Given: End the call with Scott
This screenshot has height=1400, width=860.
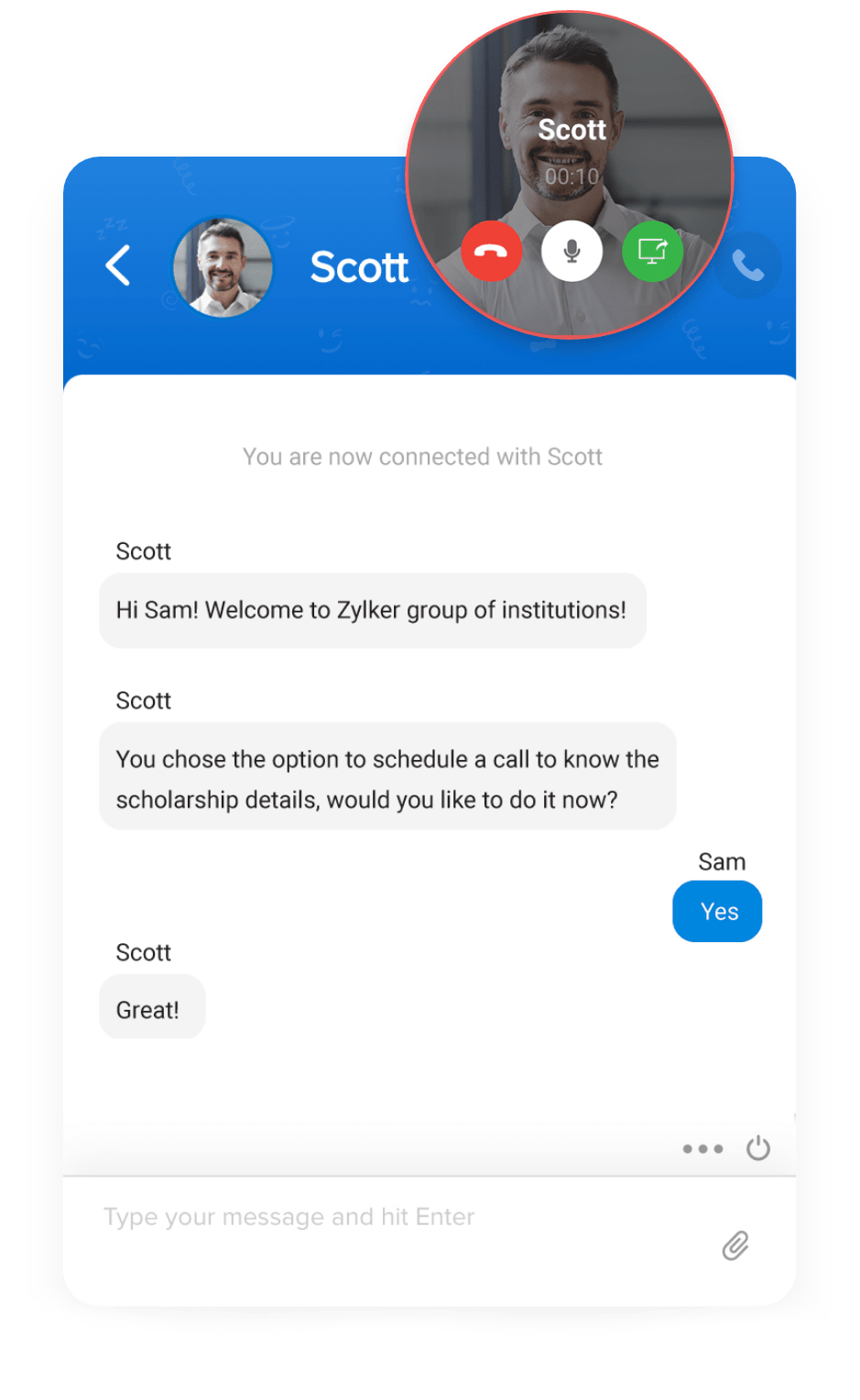Looking at the screenshot, I should 492,252.
